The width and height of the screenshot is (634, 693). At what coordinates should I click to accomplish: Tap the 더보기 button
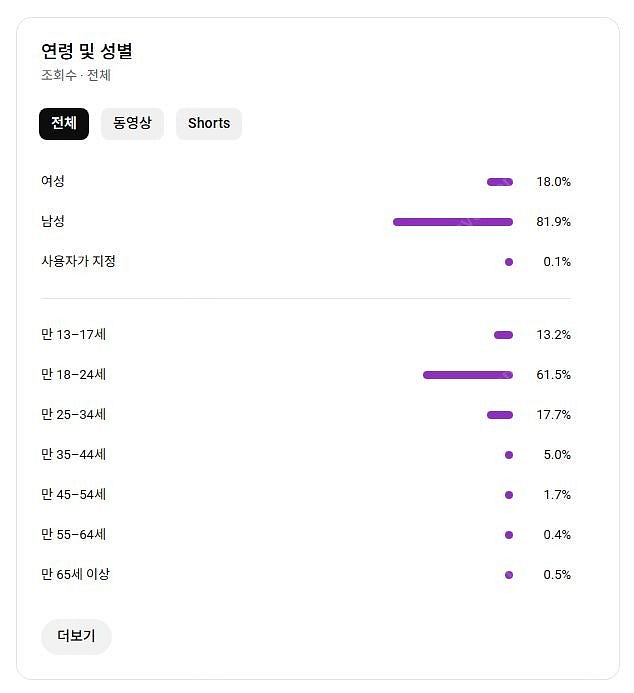click(76, 636)
